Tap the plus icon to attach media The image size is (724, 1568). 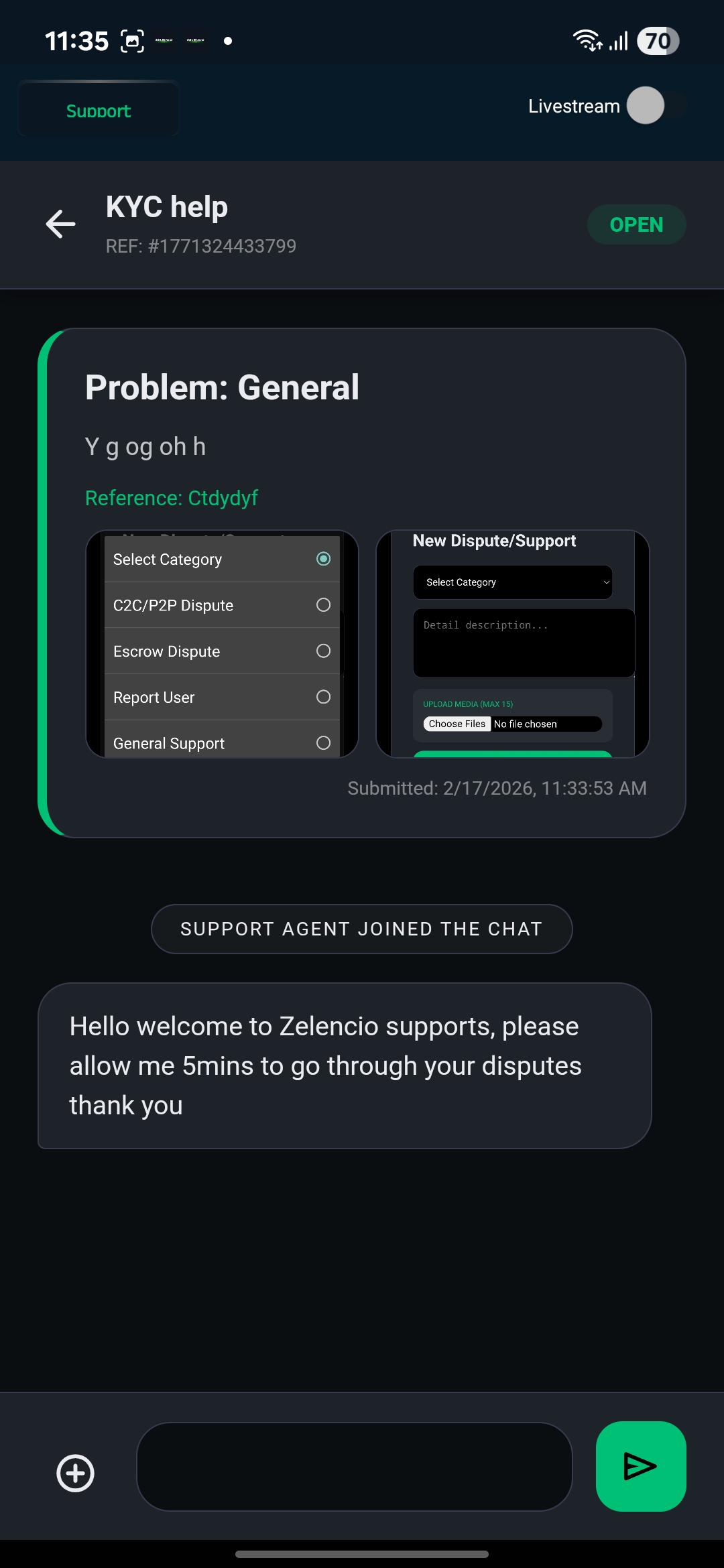pos(75,1473)
